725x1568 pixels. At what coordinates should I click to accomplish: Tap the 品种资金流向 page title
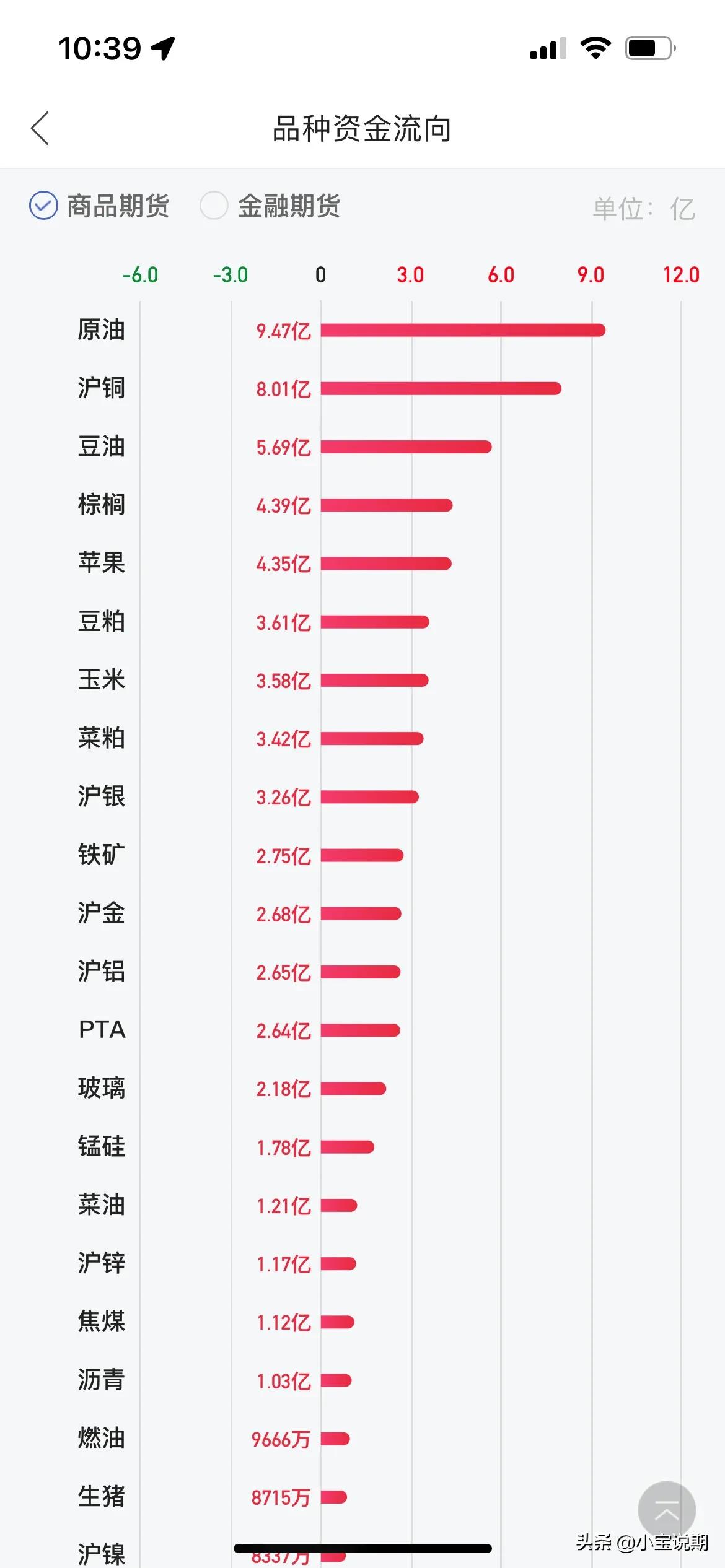click(362, 129)
